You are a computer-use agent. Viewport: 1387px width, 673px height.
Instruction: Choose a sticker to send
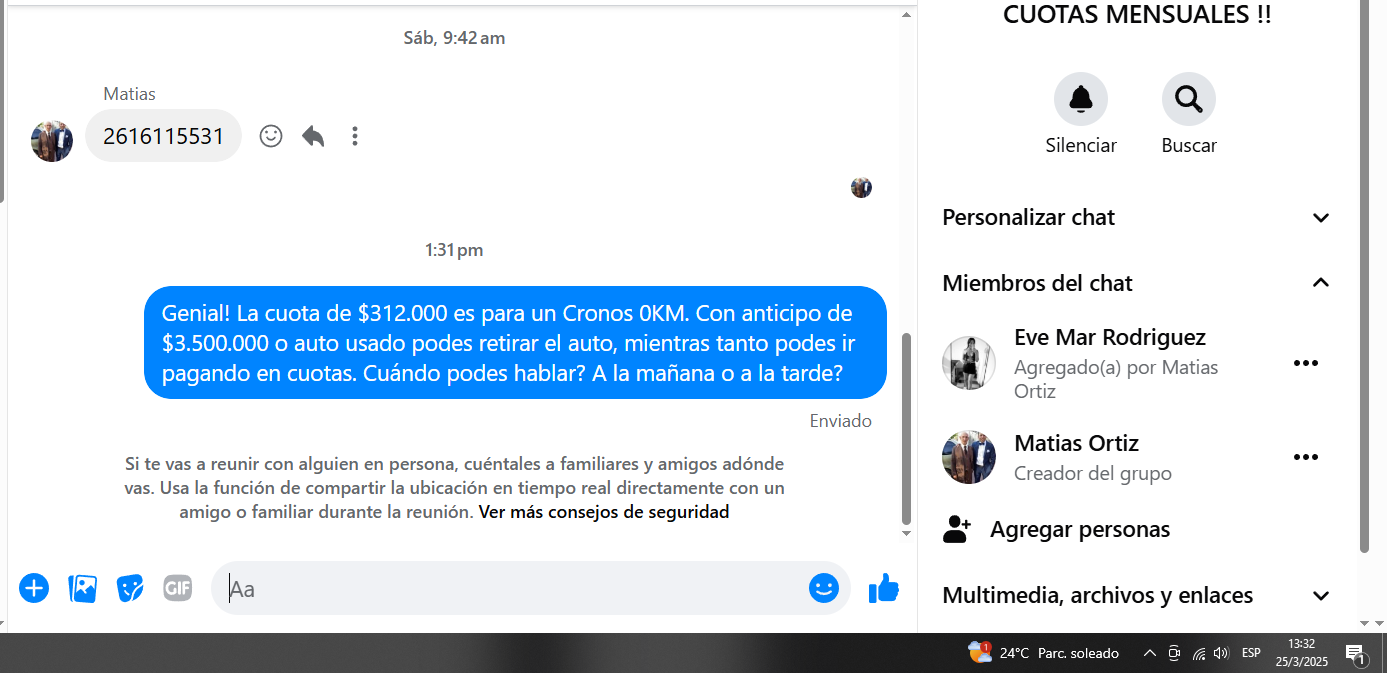pyautogui.click(x=130, y=588)
